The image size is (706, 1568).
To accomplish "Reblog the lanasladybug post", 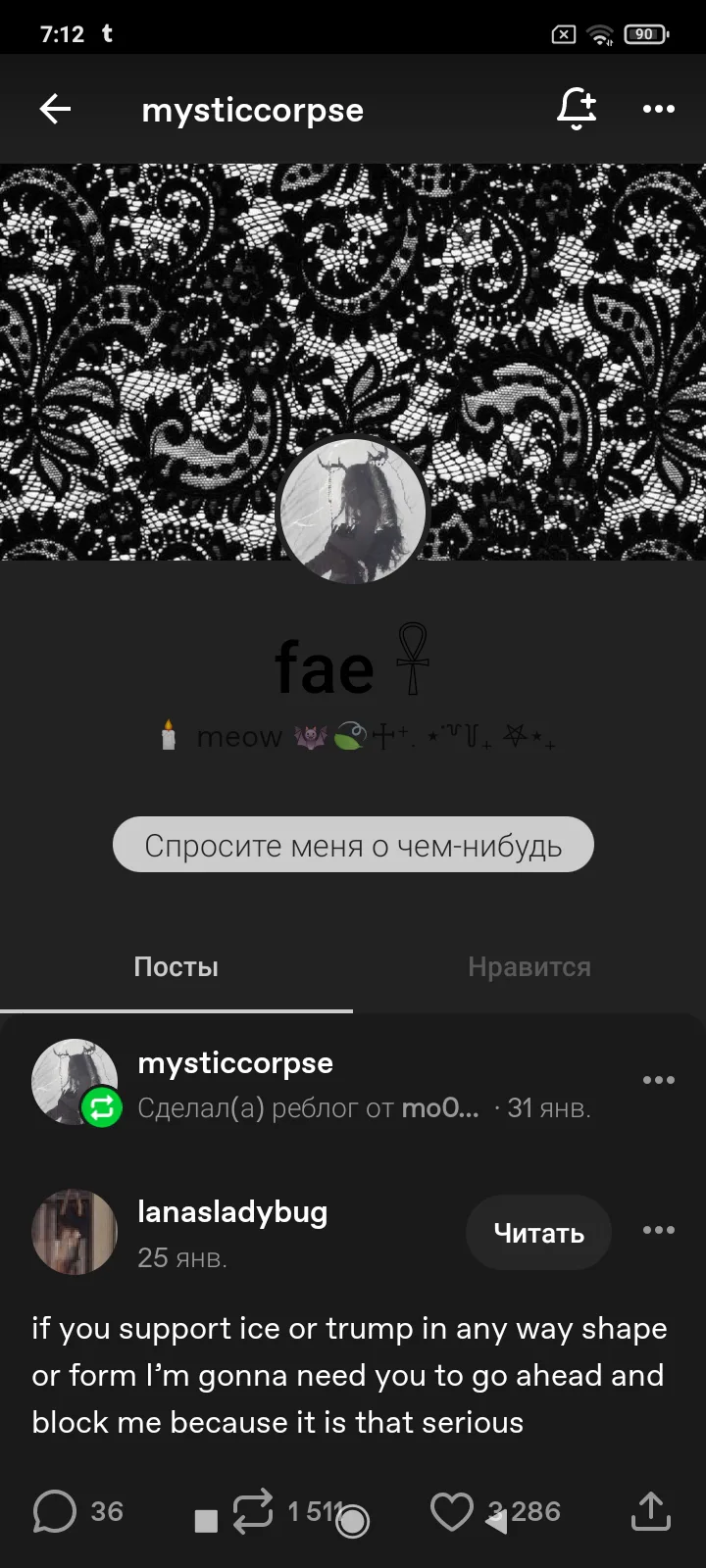I will (253, 1511).
